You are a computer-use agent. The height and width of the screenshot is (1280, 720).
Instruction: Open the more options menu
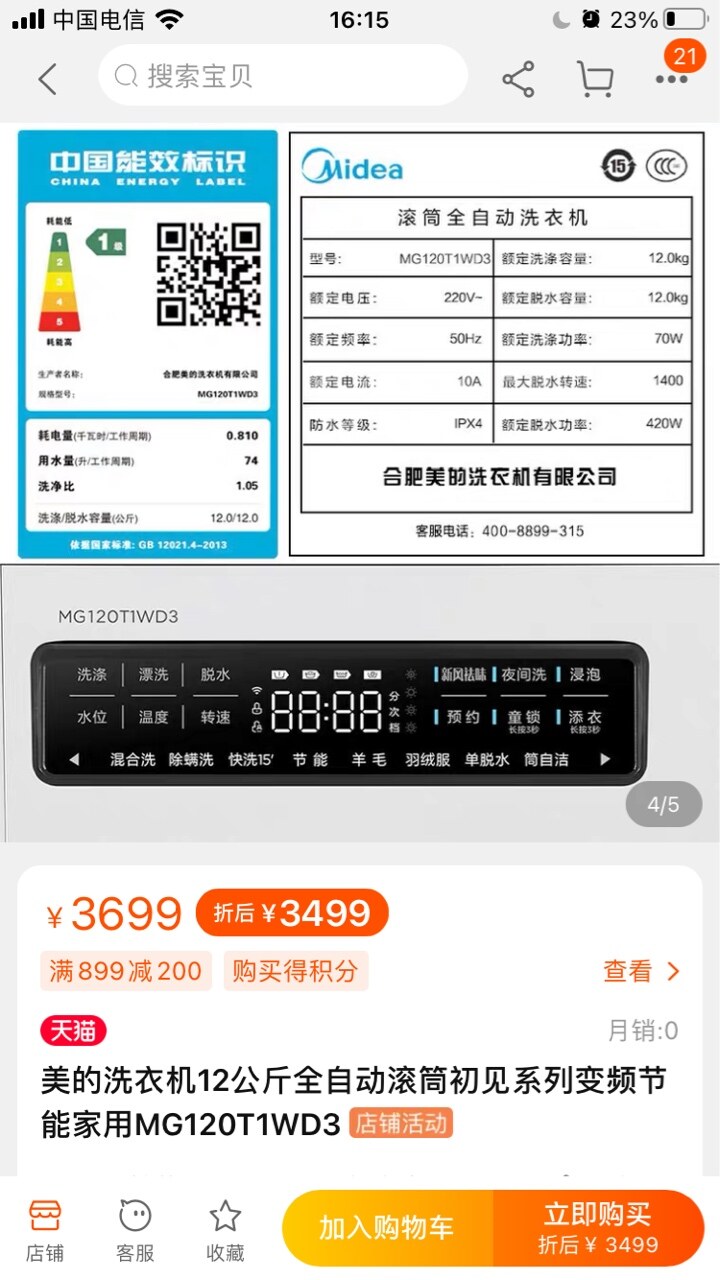(670, 79)
